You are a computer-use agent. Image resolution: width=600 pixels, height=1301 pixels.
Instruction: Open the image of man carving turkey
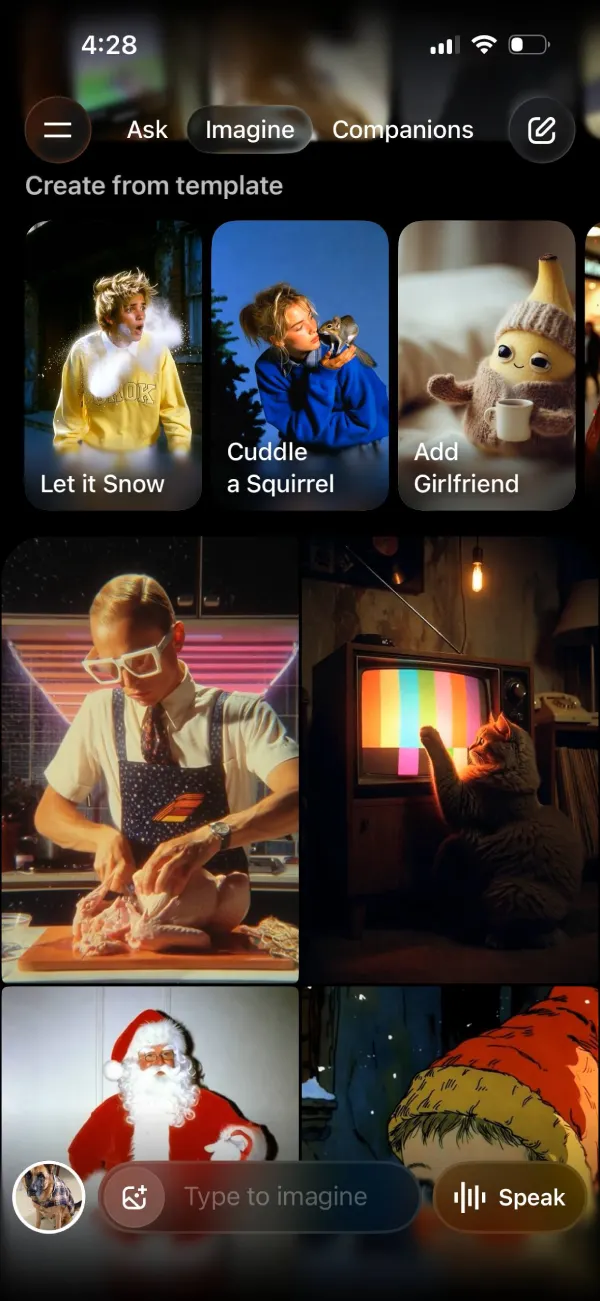[x=150, y=760]
